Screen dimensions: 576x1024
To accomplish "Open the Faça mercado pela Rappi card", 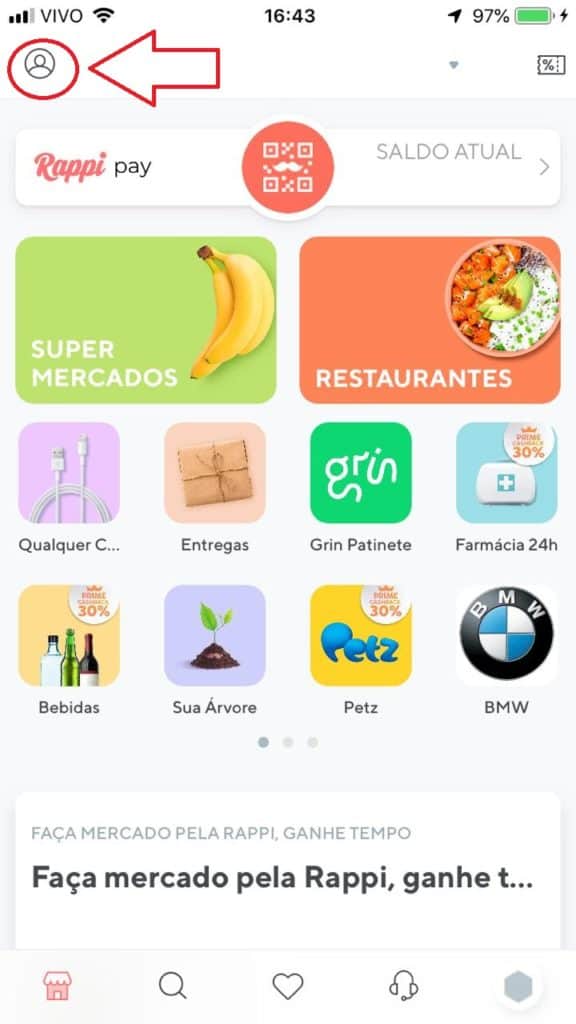I will tap(287, 871).
